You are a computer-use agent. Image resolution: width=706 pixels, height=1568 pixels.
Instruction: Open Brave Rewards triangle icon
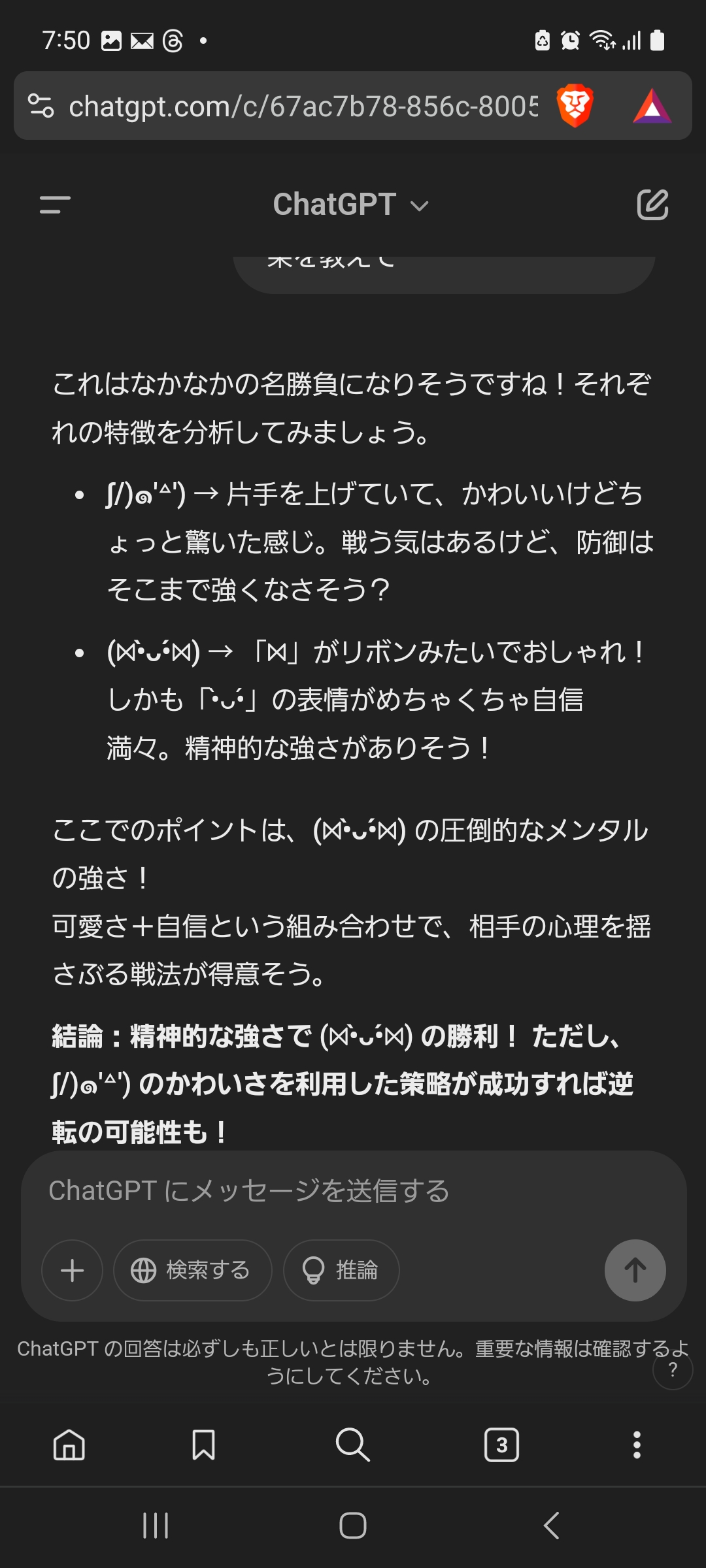pyautogui.click(x=652, y=106)
